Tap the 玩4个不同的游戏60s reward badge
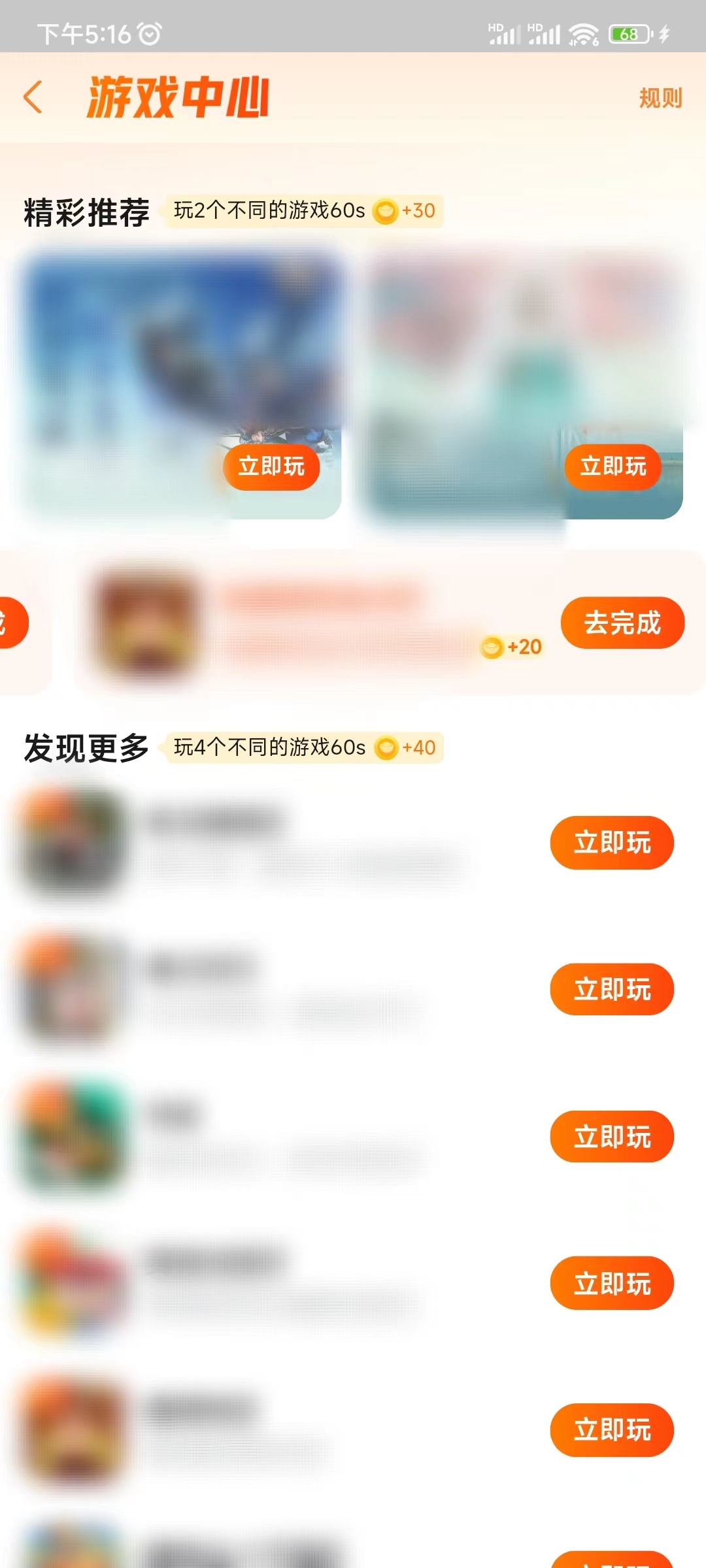Viewport: 706px width, 1568px height. 304,747
